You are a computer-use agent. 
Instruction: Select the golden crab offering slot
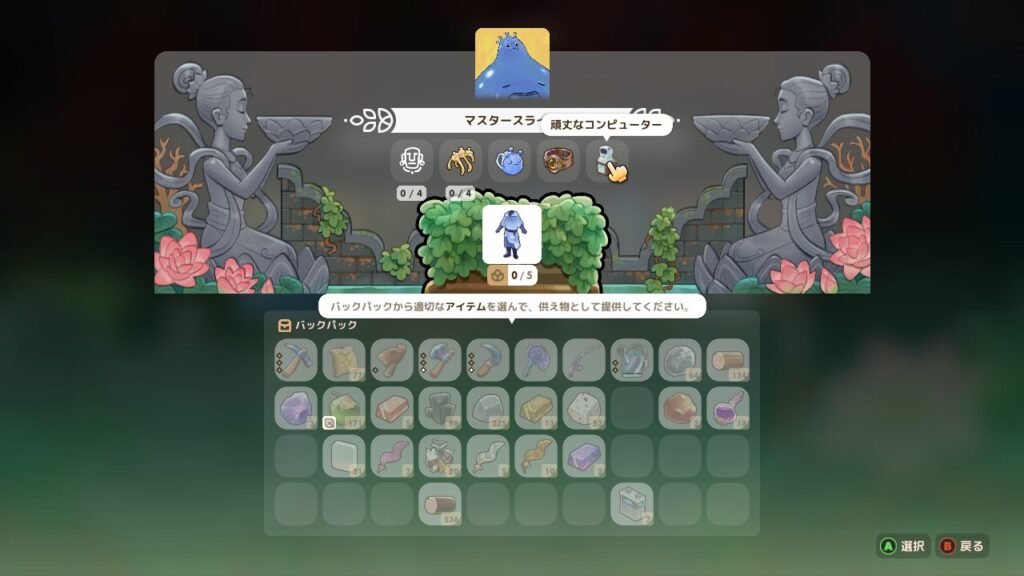[460, 161]
